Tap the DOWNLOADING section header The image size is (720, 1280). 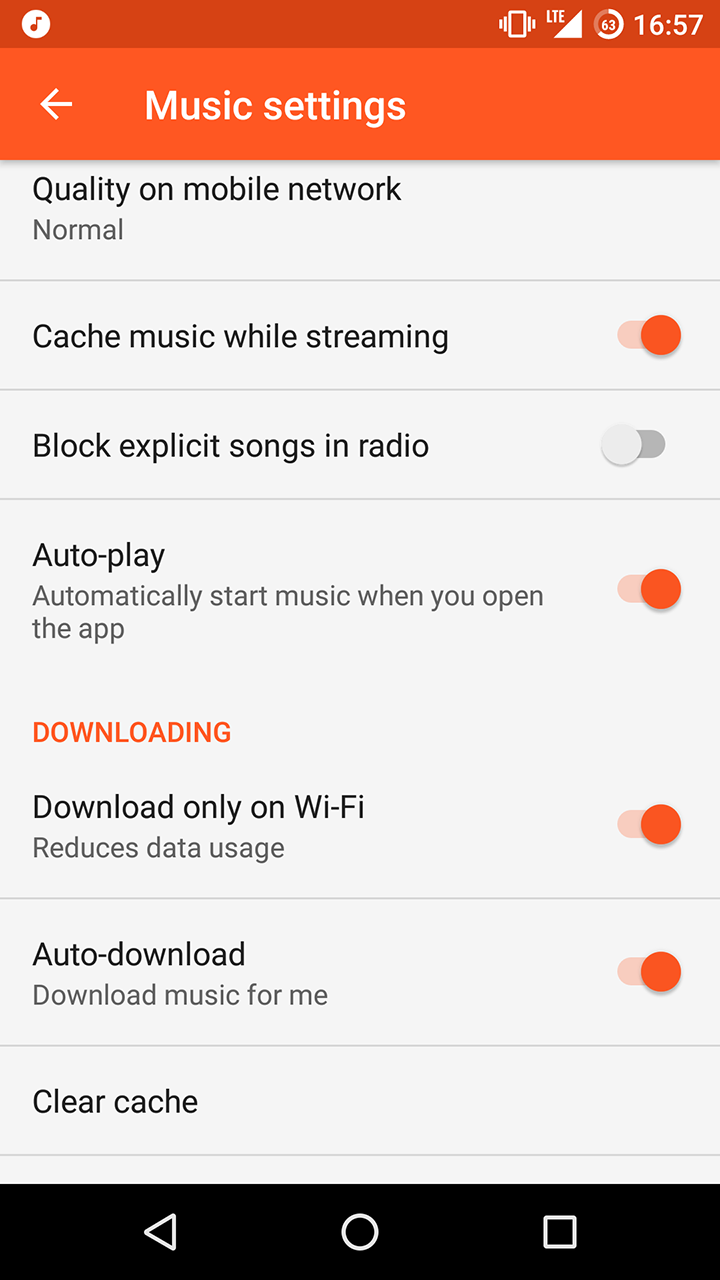point(131,732)
